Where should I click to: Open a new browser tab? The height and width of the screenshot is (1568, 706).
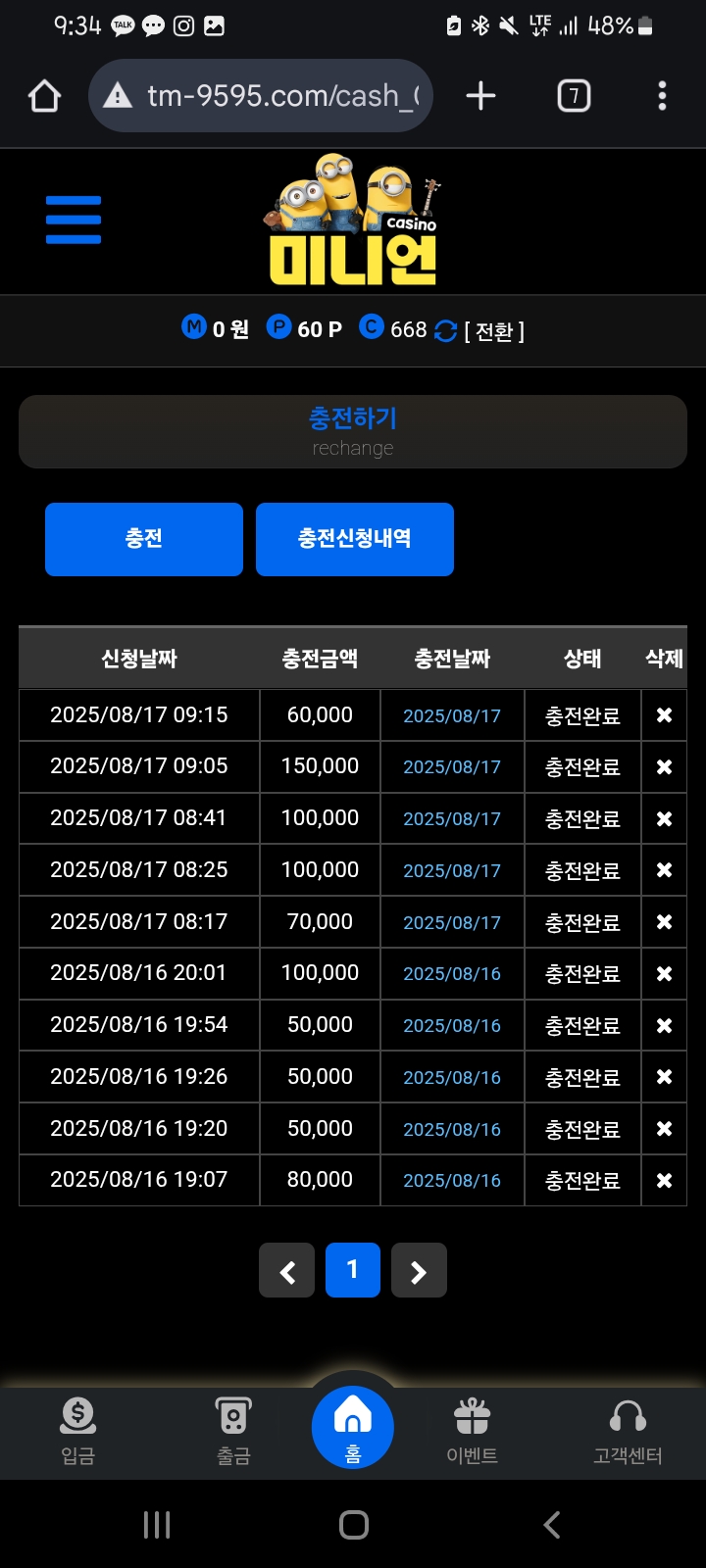point(480,96)
